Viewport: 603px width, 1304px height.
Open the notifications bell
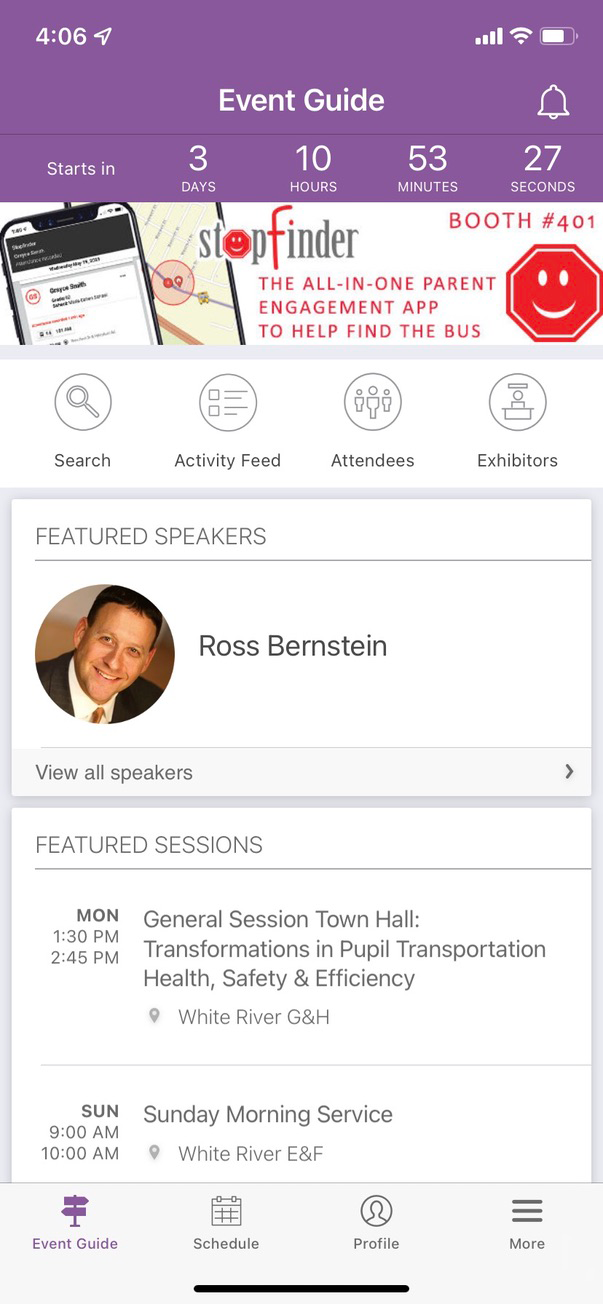(553, 102)
